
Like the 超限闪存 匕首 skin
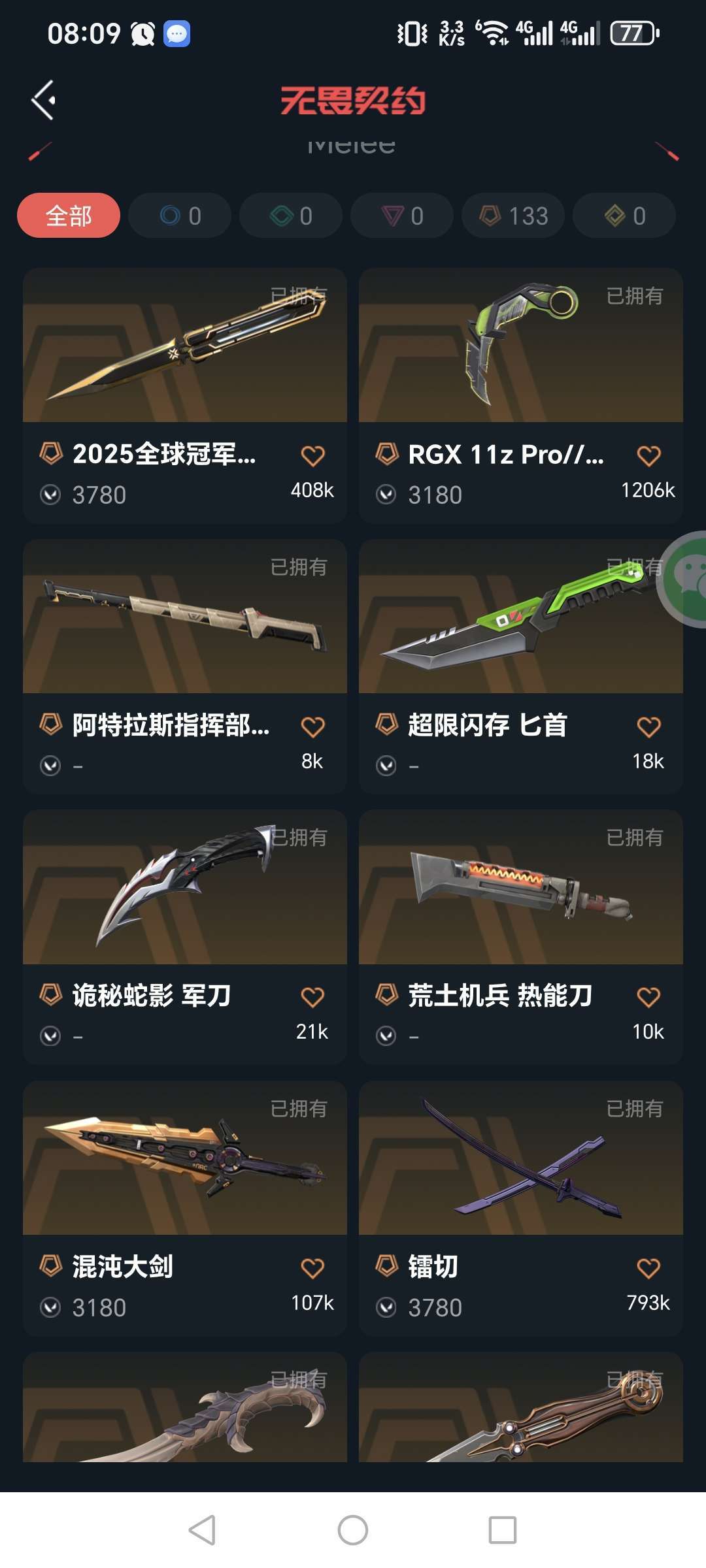[648, 727]
